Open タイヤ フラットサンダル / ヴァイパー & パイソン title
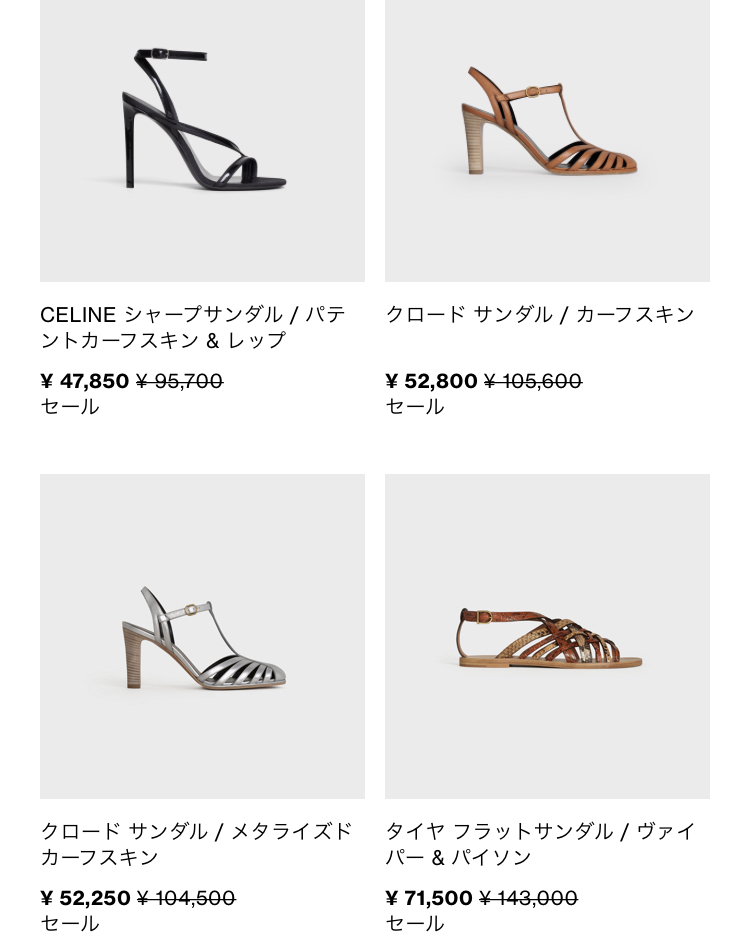Image resolution: width=750 pixels, height=949 pixels. point(539,844)
